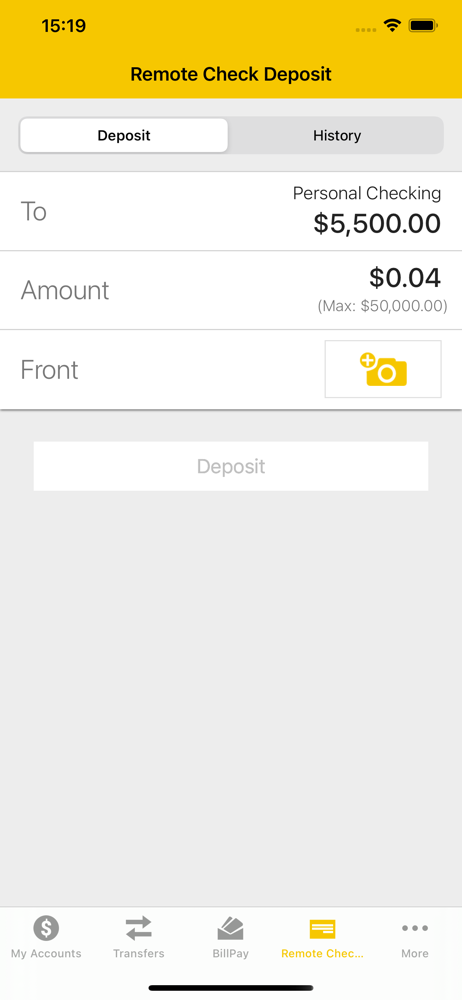Switch to the History segment
462x1000 pixels.
point(337,135)
